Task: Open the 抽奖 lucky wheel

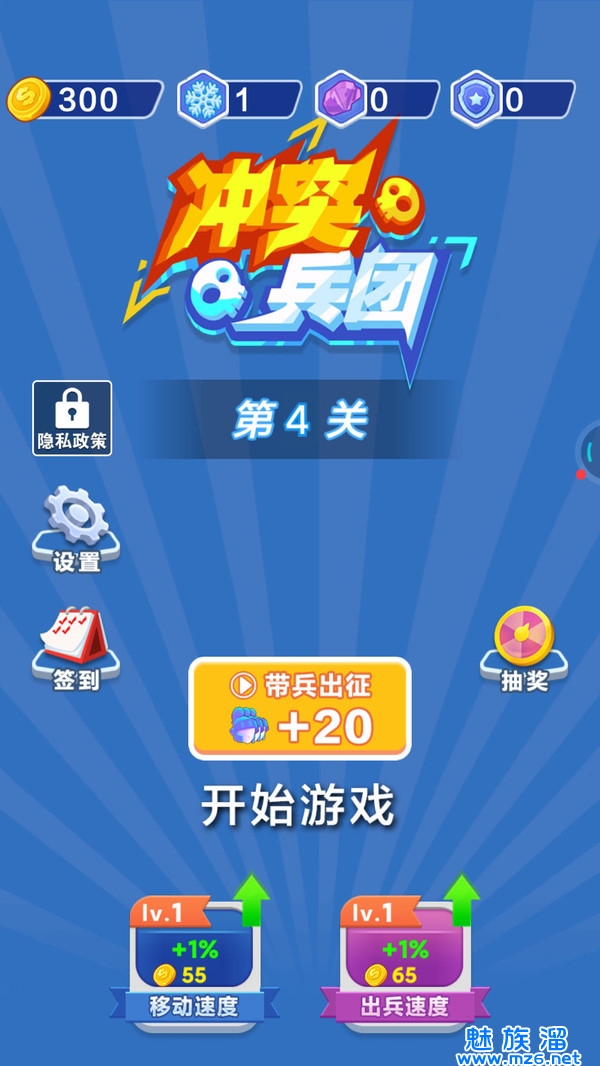Action: [524, 648]
